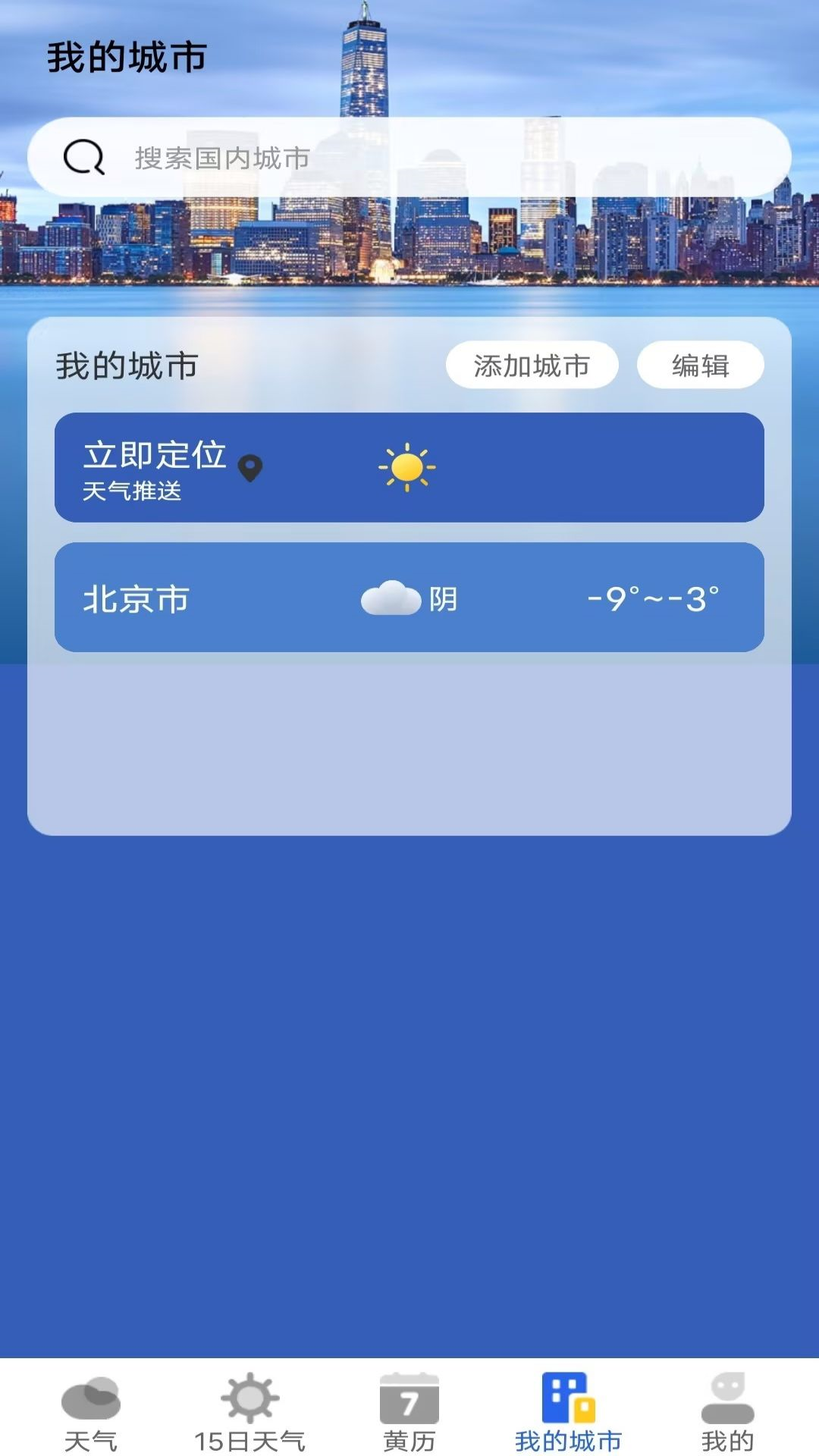The image size is (819, 1456).
Task: Click the 搜索国内城市 search field
Action: [409, 156]
